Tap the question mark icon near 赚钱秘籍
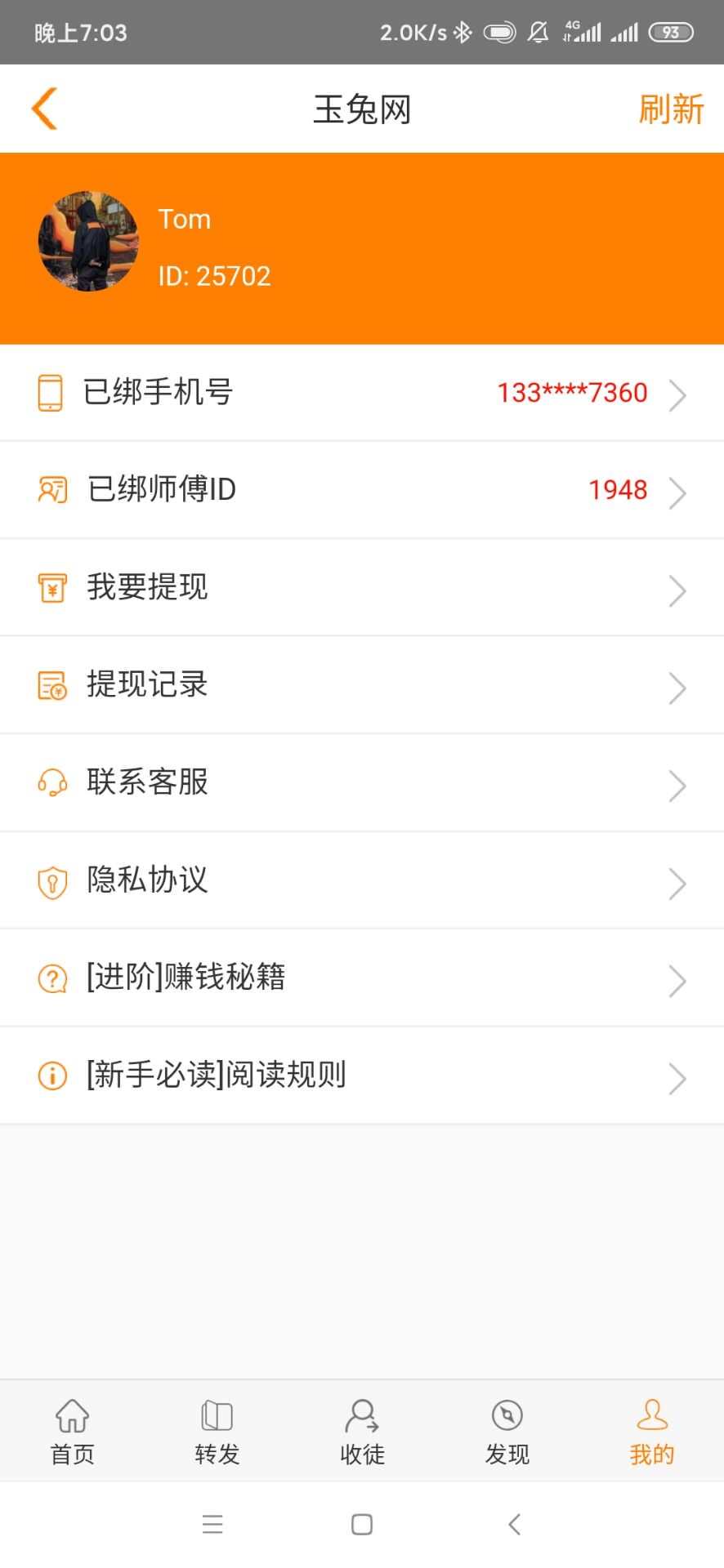Image resolution: width=724 pixels, height=1568 pixels. 52,978
